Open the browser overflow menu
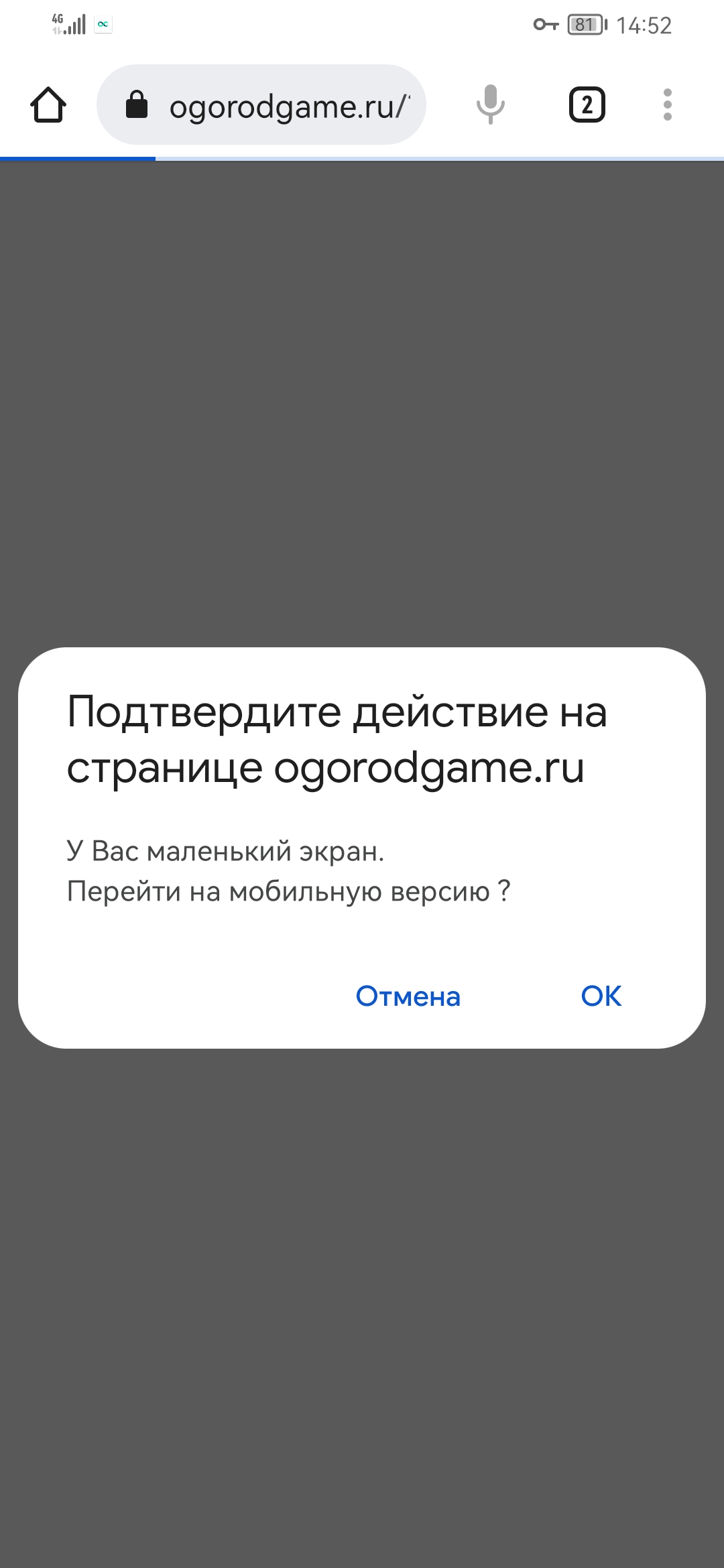This screenshot has height=1568, width=724. pyautogui.click(x=667, y=105)
